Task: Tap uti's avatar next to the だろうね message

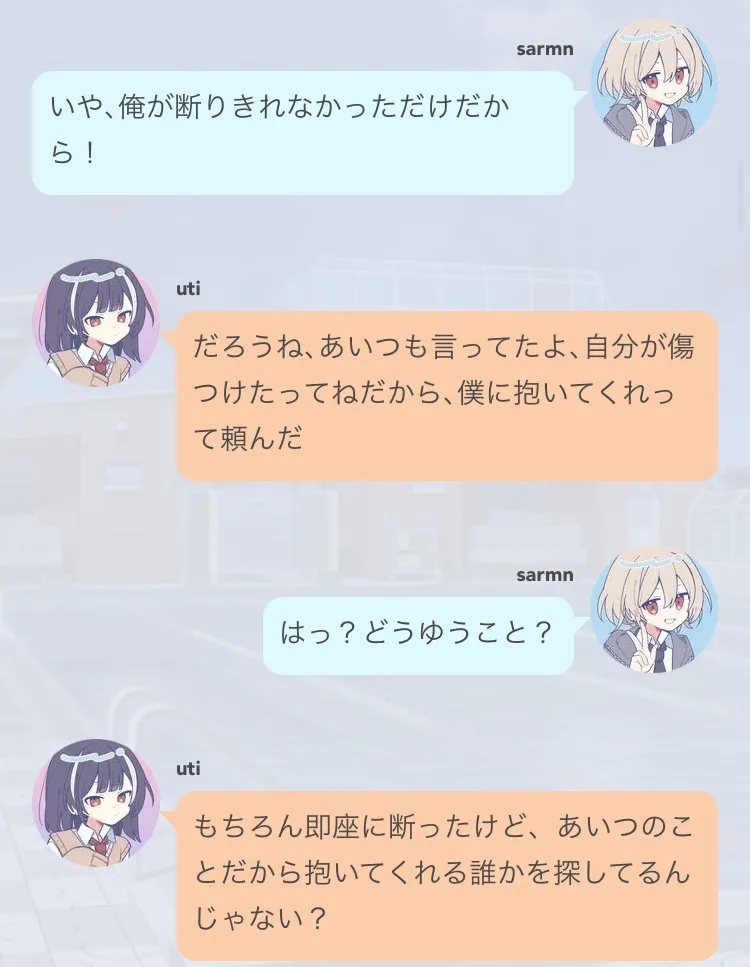Action: click(x=96, y=324)
